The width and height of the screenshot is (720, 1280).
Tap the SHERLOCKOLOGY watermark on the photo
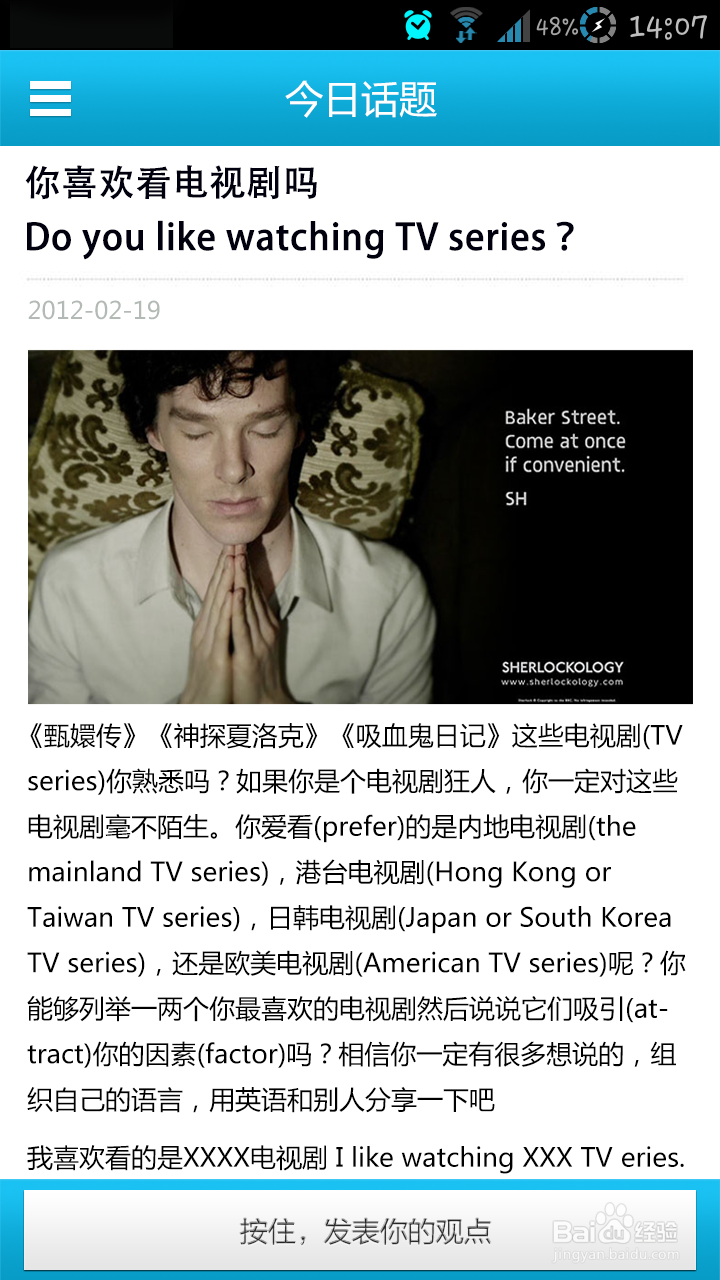click(x=563, y=668)
